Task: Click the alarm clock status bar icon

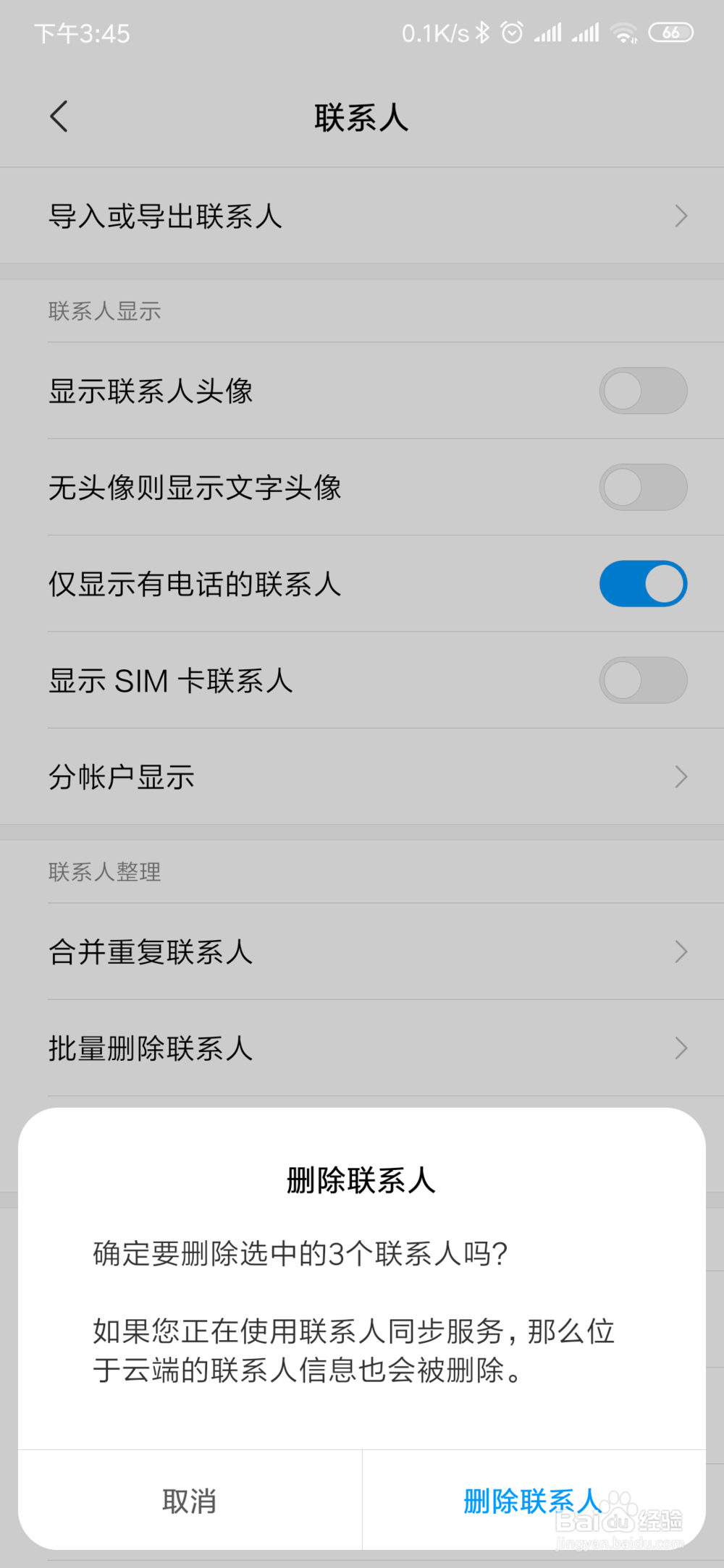Action: point(513,32)
